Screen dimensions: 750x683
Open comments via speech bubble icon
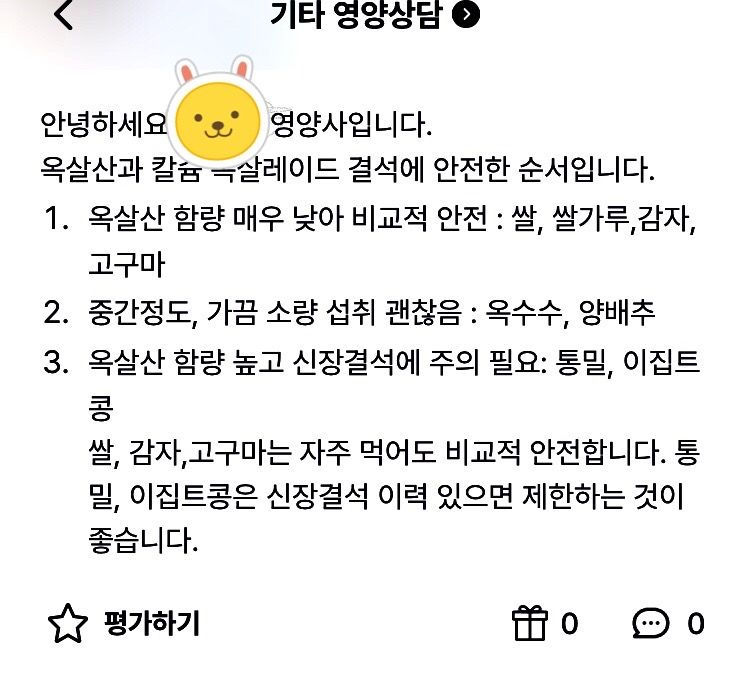pos(651,624)
